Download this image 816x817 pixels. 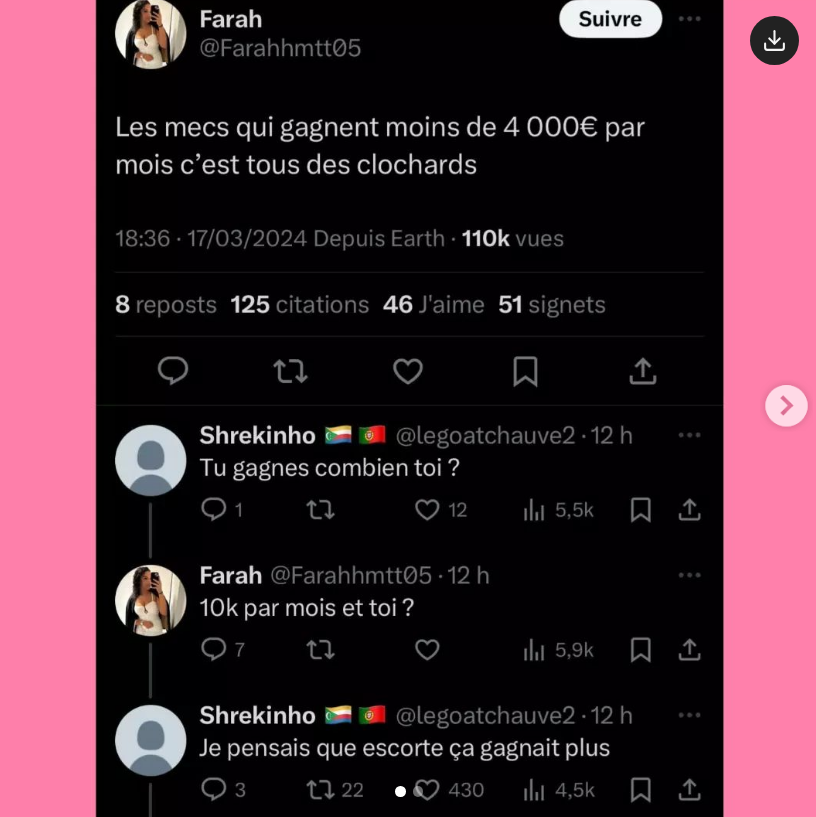tap(774, 41)
